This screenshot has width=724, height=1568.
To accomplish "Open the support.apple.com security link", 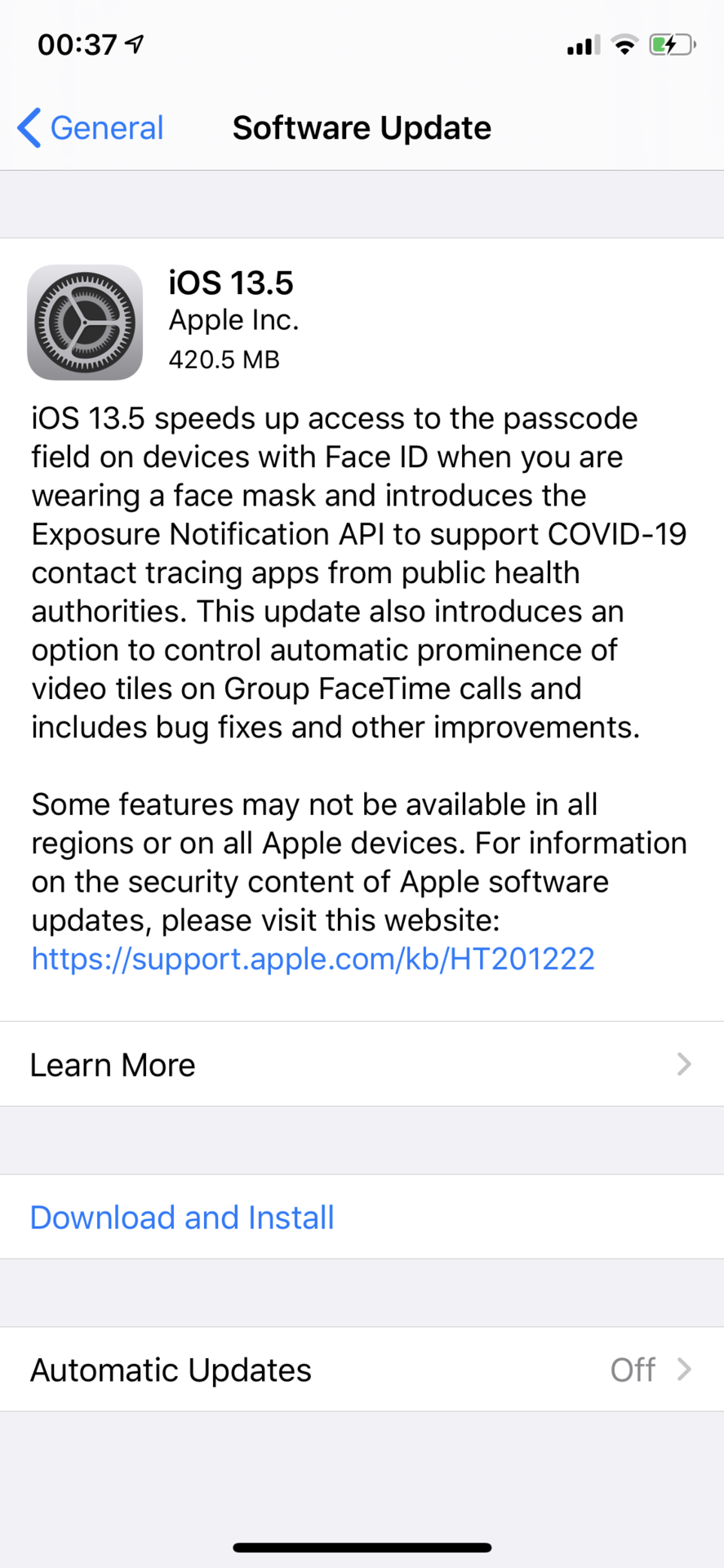I will (x=313, y=959).
